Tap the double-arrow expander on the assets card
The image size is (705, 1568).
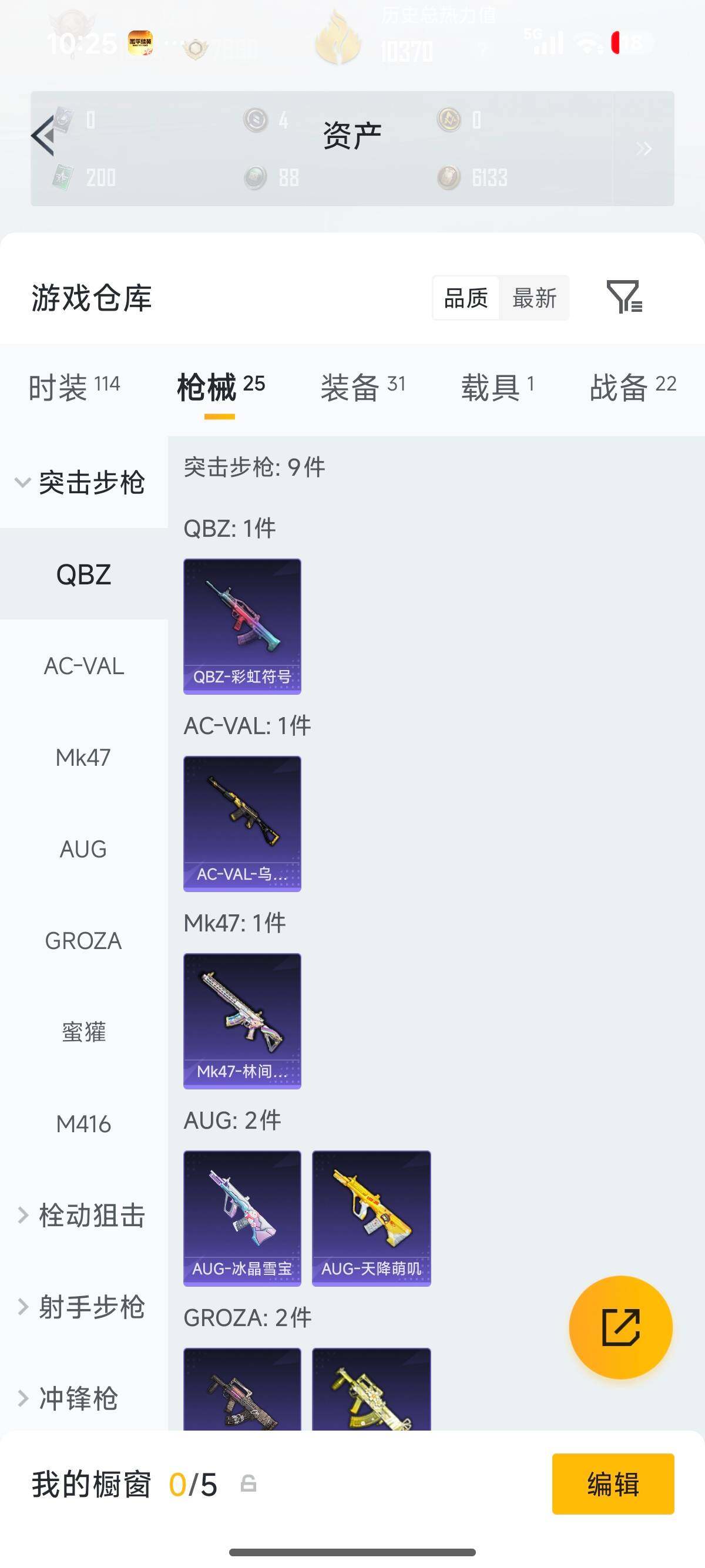643,149
